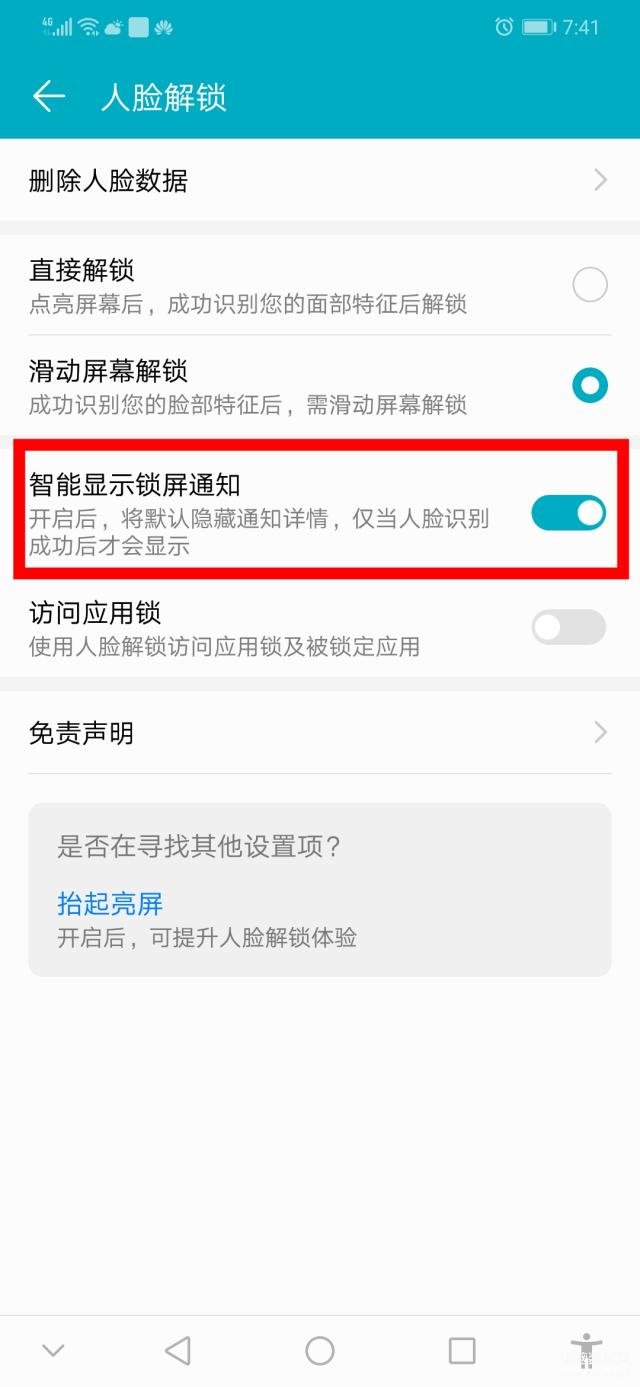Image resolution: width=640 pixels, height=1387 pixels.
Task: Select 直接解锁 radio button
Action: (x=589, y=285)
